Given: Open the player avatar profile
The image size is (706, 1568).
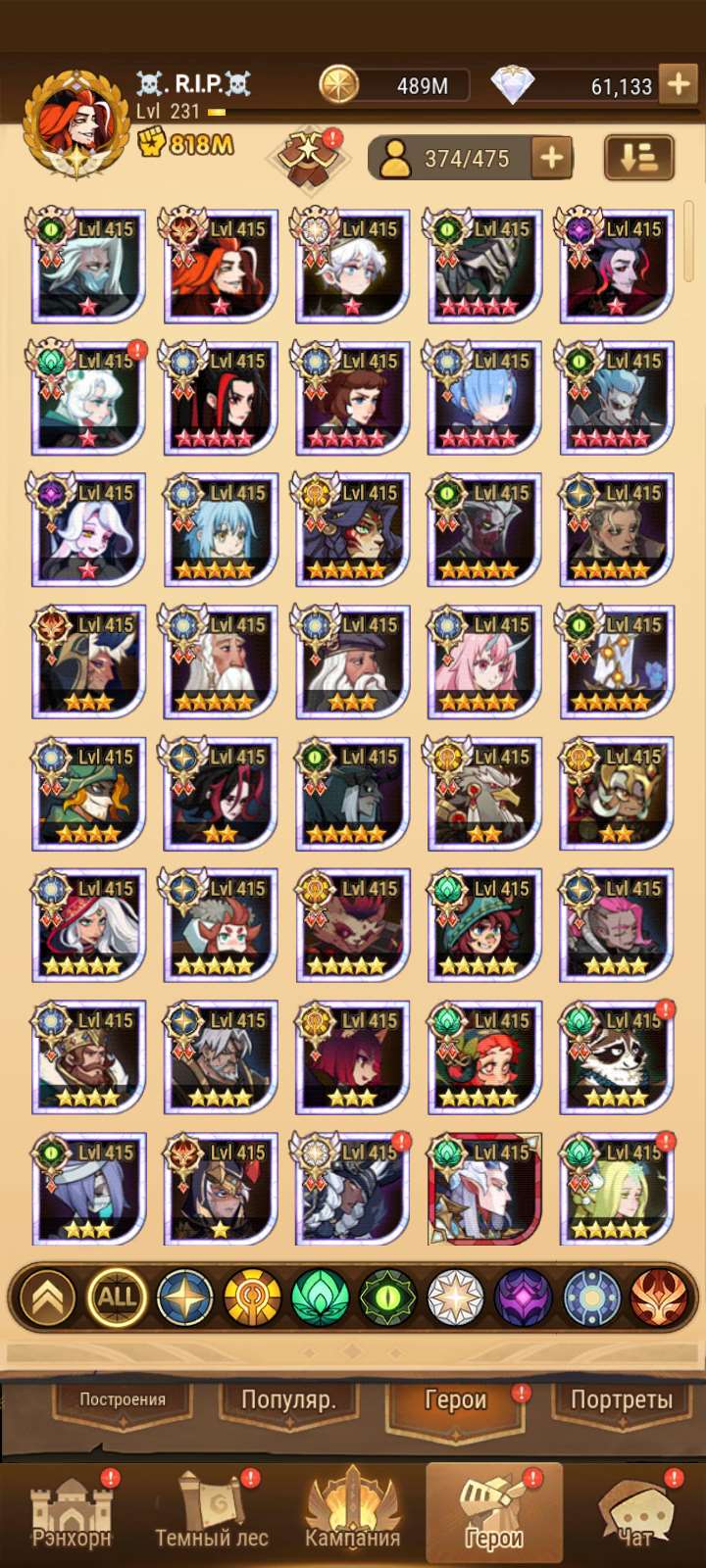Looking at the screenshot, I should click(x=76, y=124).
